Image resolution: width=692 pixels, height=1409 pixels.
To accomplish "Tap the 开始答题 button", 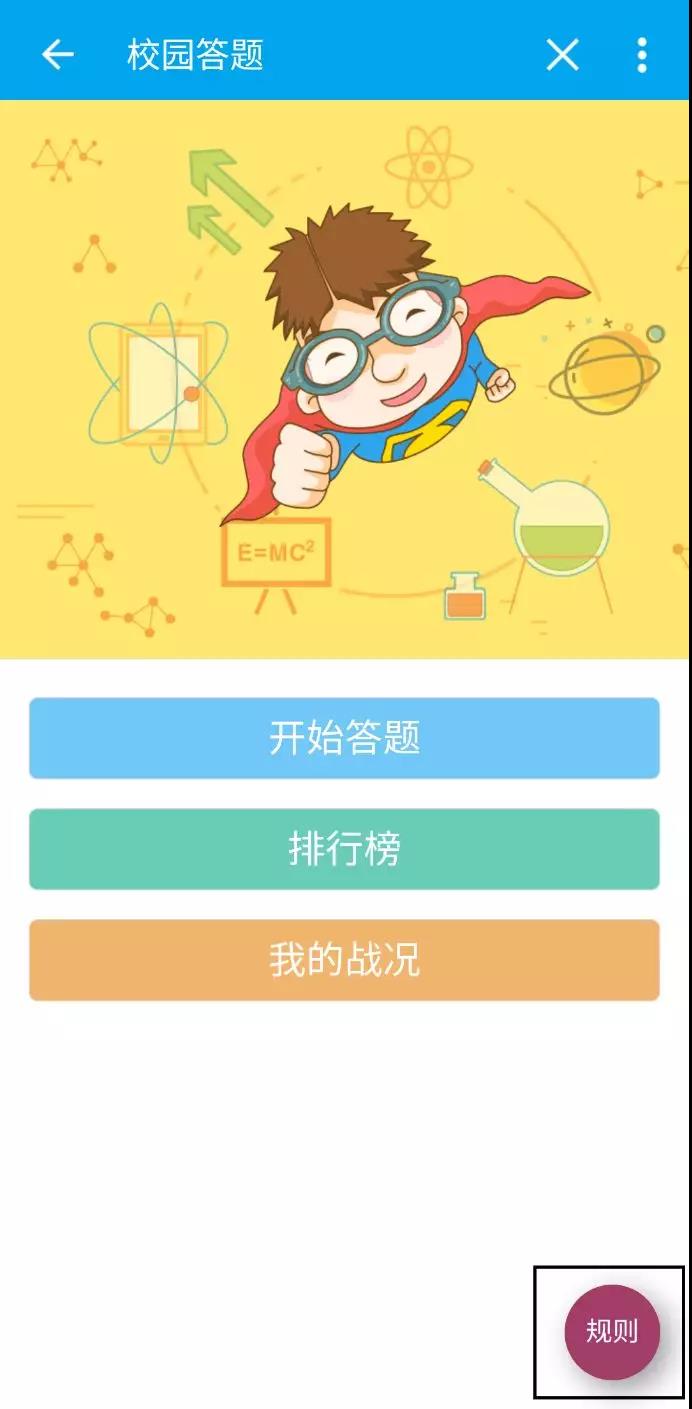I will coord(344,738).
